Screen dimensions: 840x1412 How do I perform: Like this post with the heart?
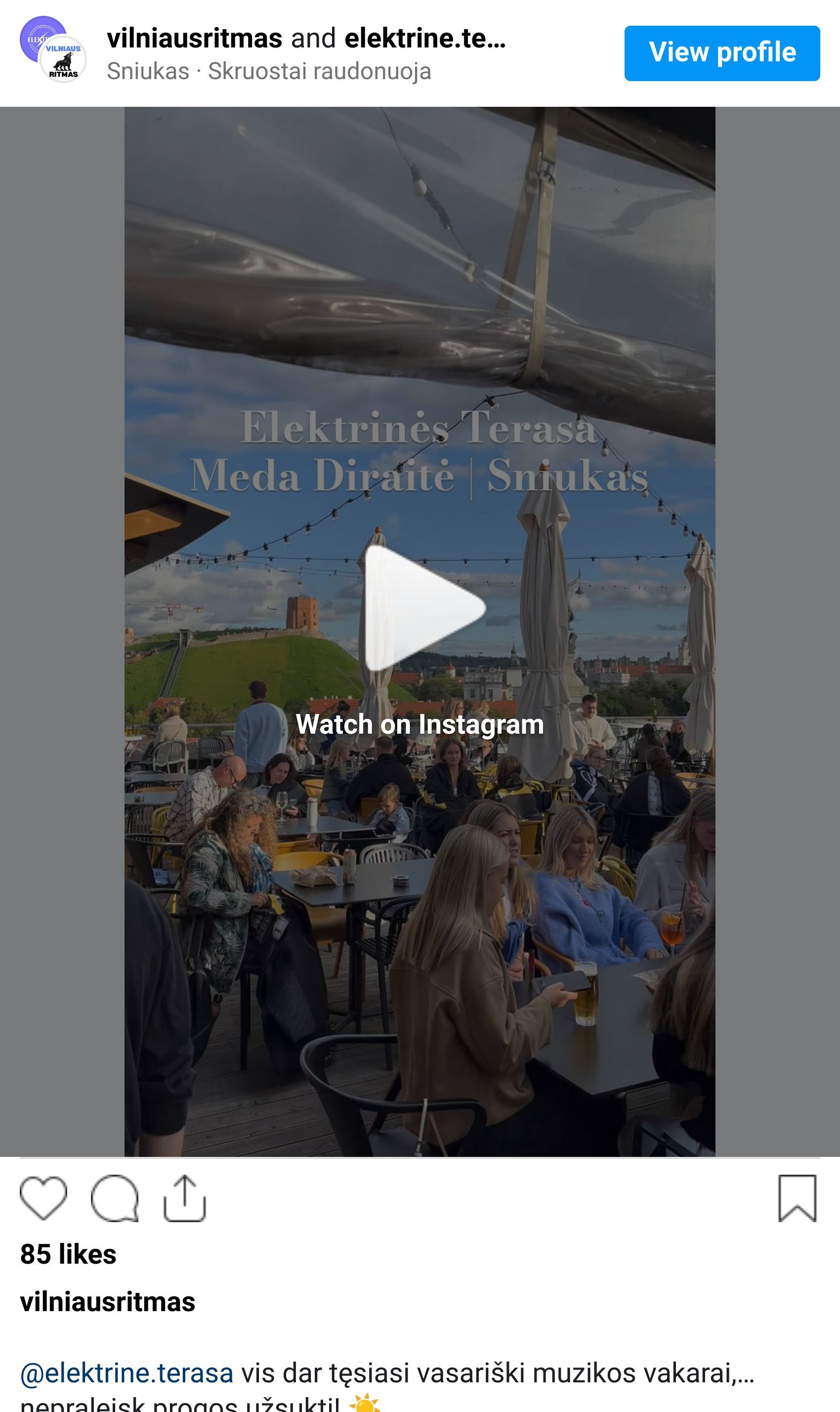tap(43, 1198)
